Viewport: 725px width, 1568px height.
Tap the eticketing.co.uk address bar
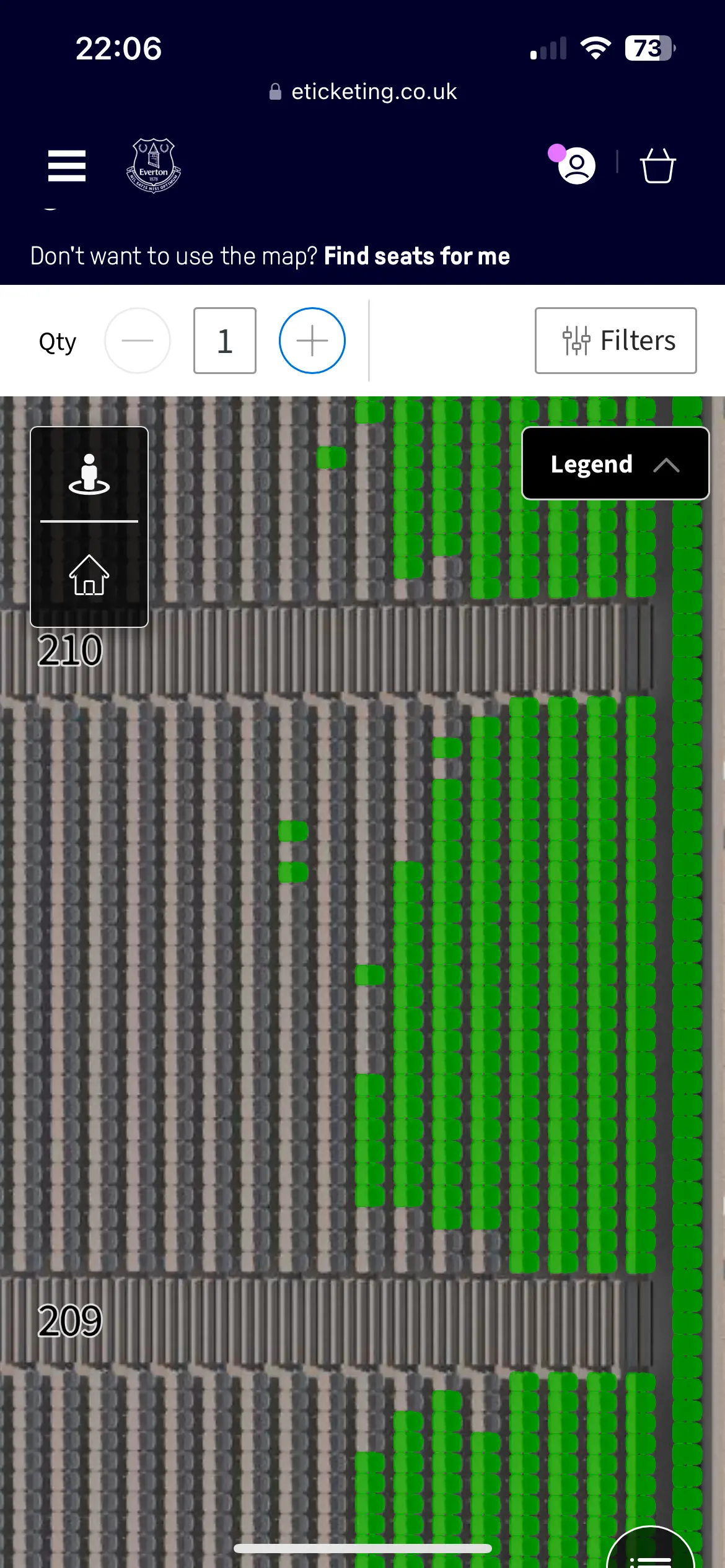[x=363, y=92]
